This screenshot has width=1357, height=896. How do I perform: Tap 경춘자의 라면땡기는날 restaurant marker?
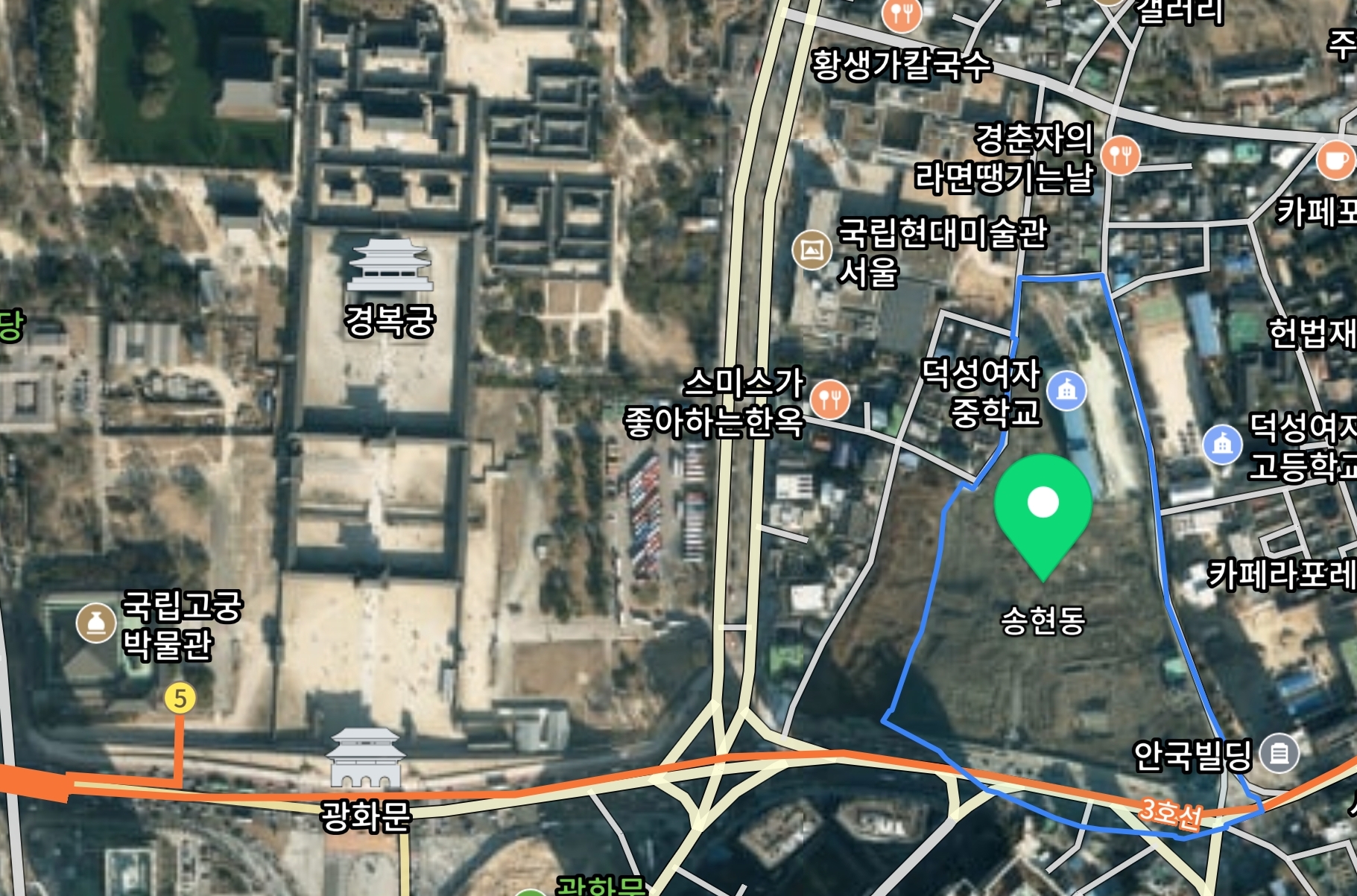[x=1120, y=155]
